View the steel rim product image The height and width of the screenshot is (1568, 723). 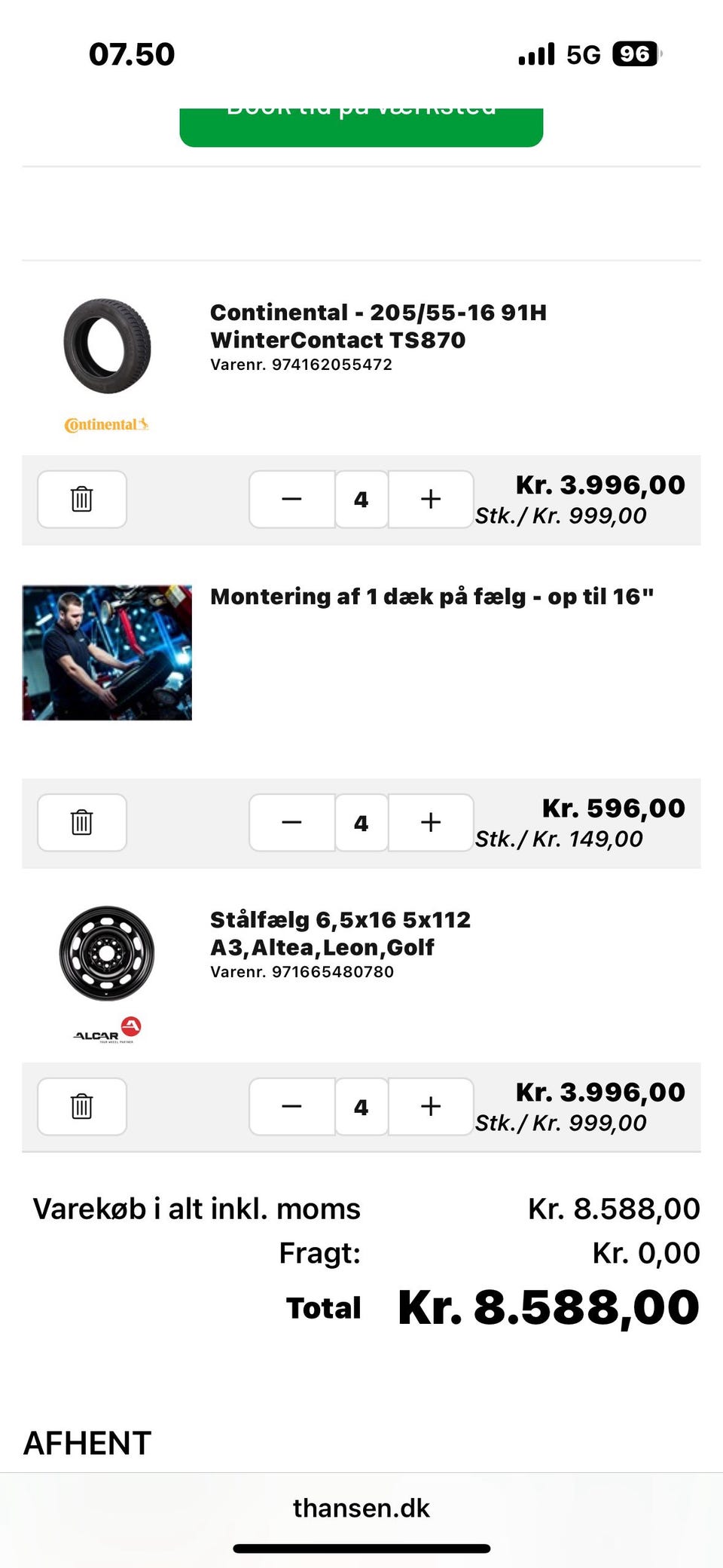(x=107, y=953)
